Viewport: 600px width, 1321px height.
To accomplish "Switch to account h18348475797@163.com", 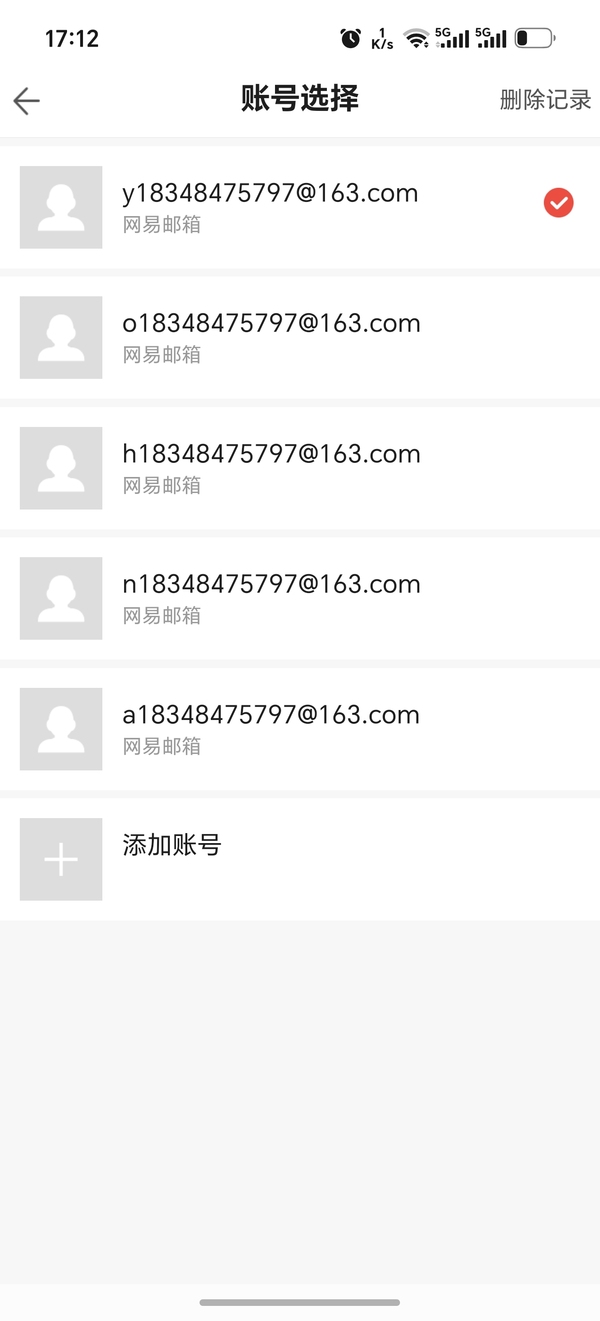I will (300, 468).
